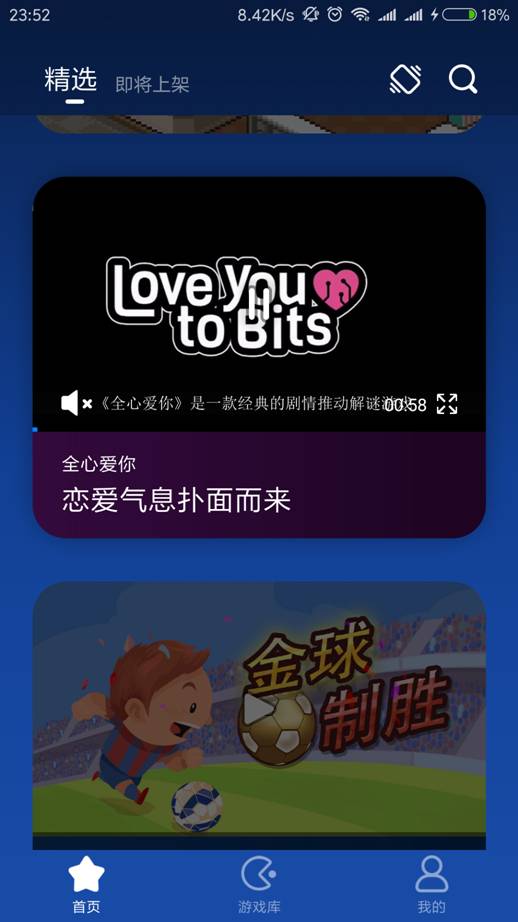Expand the video to fullscreen
The image size is (518, 922).
pos(447,404)
